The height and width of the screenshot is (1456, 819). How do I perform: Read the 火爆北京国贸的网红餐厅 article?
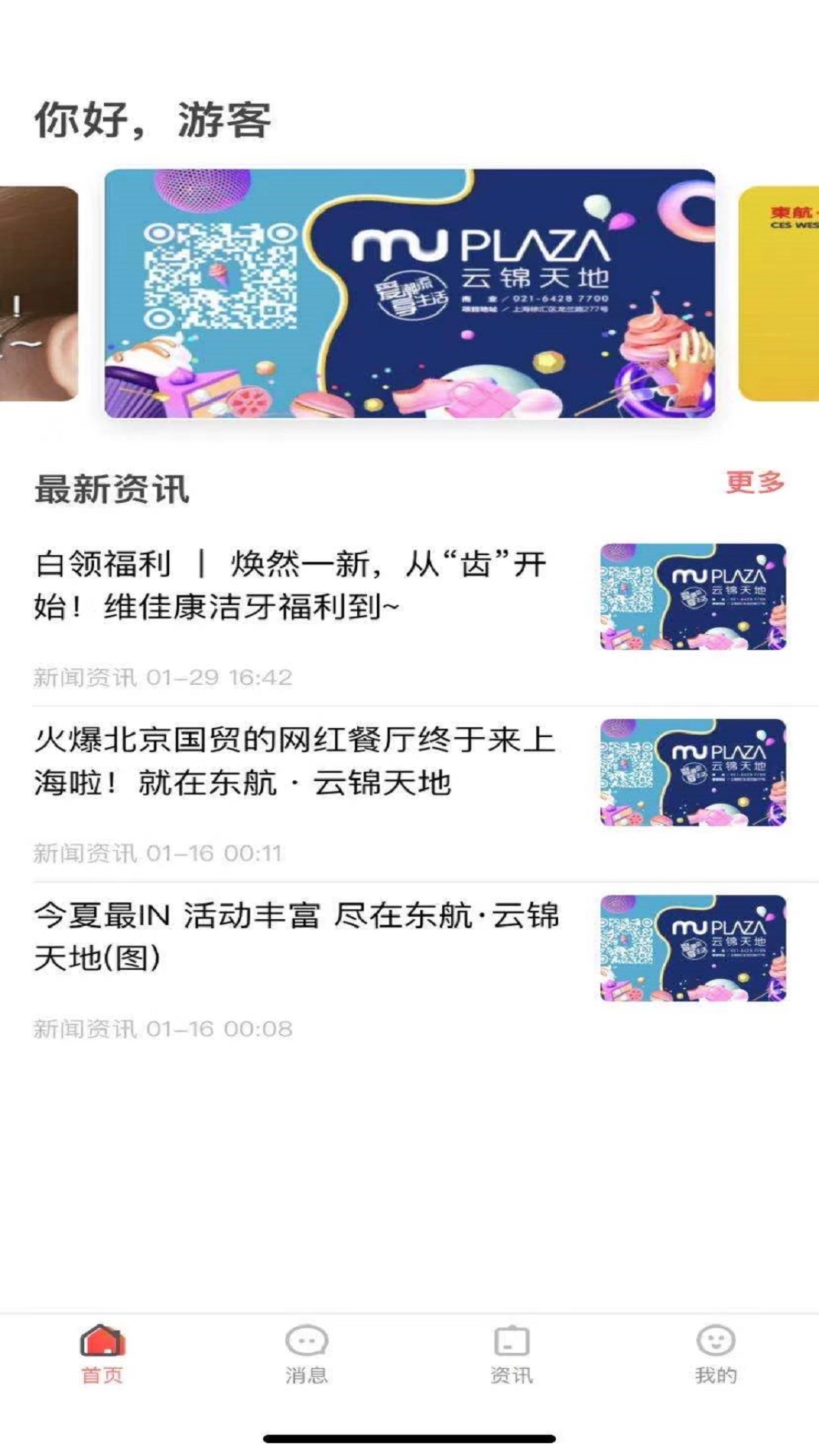[x=294, y=761]
